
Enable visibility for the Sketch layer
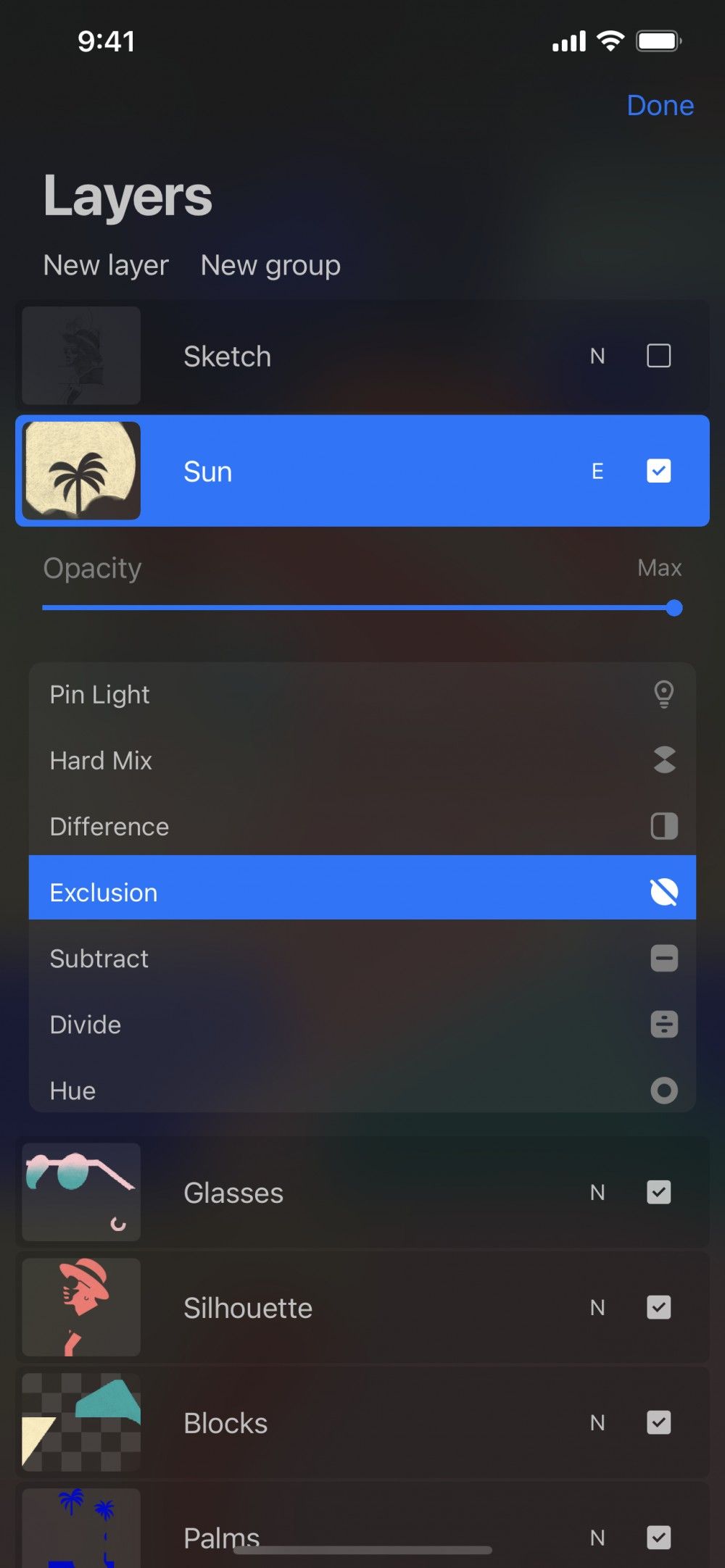coord(658,356)
